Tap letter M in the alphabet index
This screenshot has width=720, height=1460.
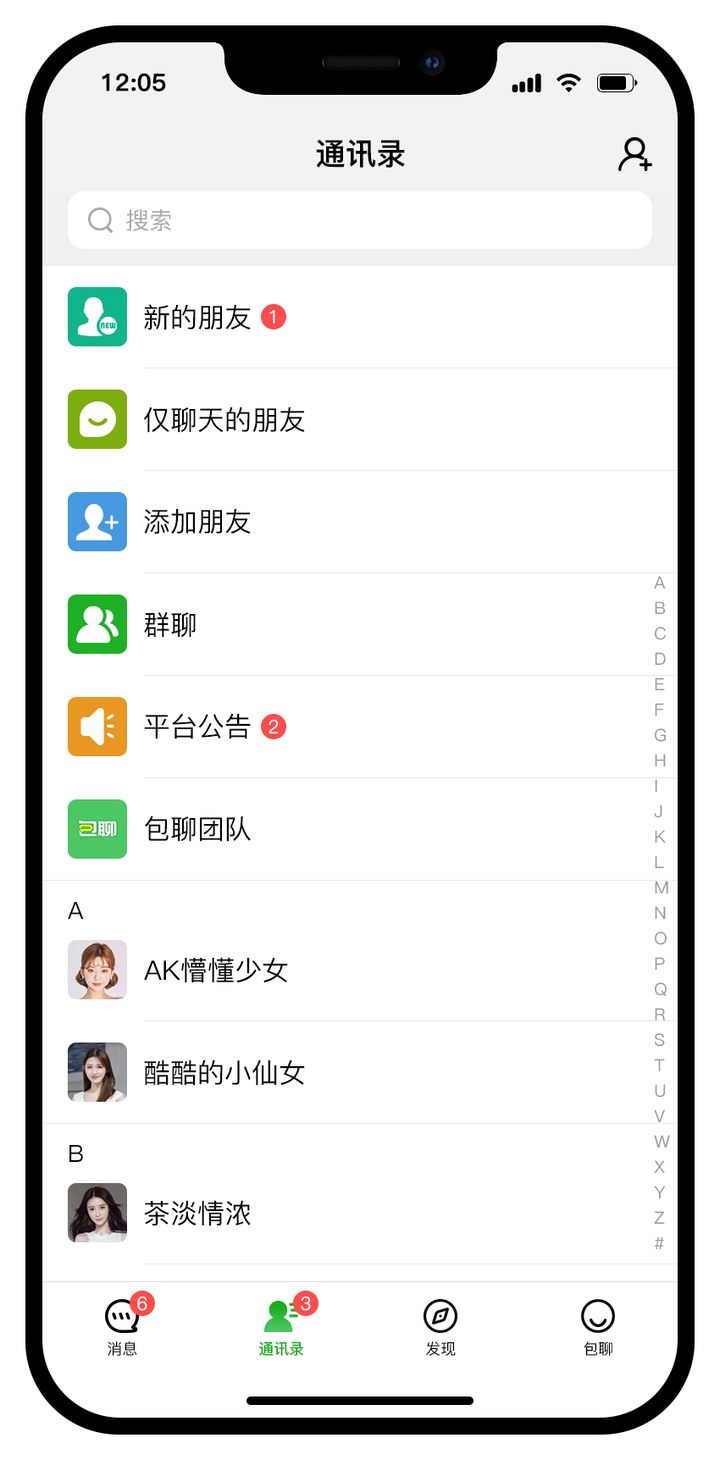click(x=659, y=888)
